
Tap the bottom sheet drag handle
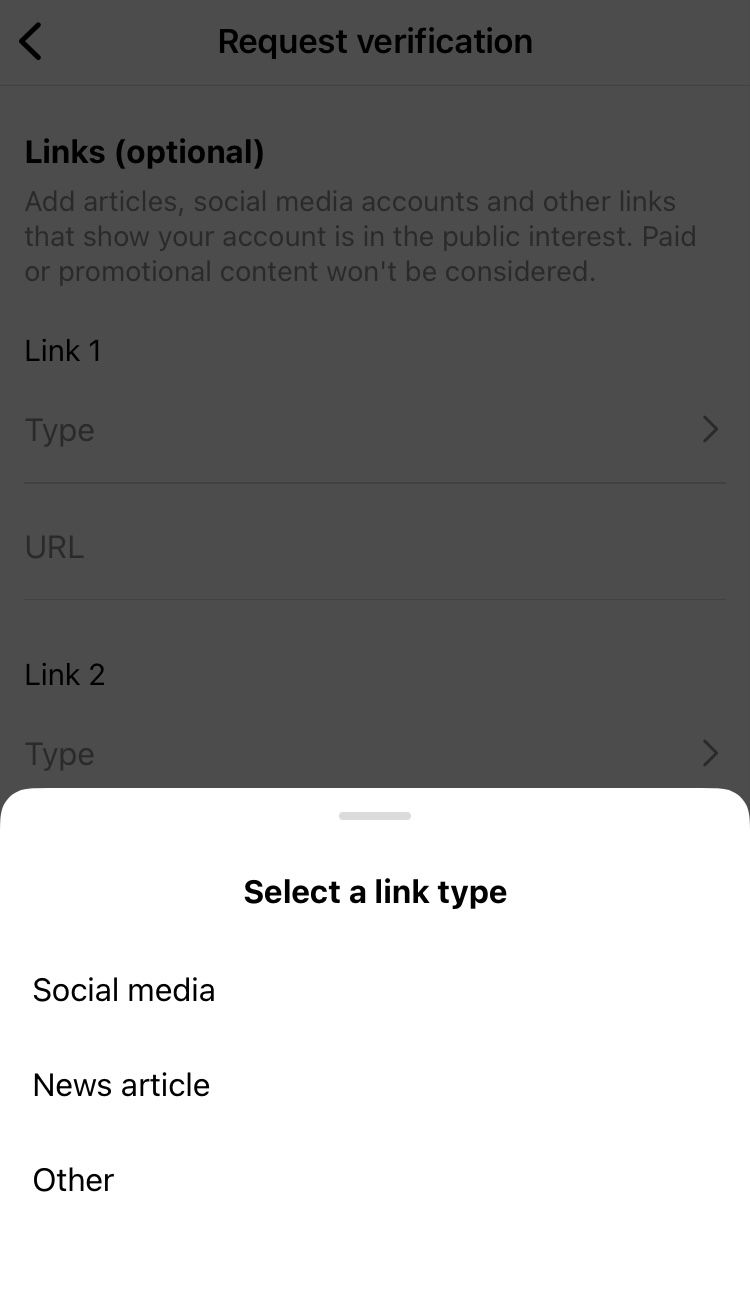point(375,816)
